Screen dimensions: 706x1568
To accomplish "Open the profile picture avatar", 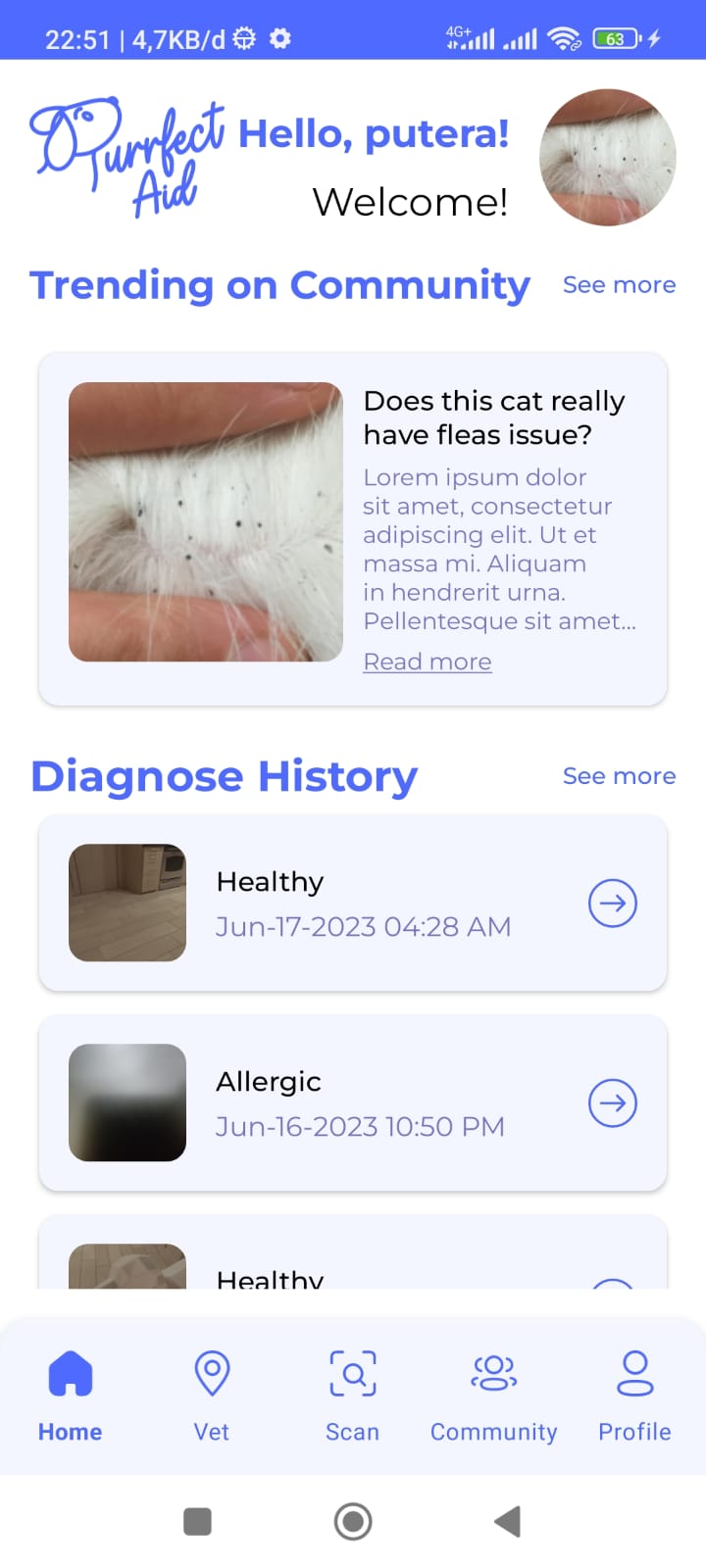I will [x=607, y=158].
